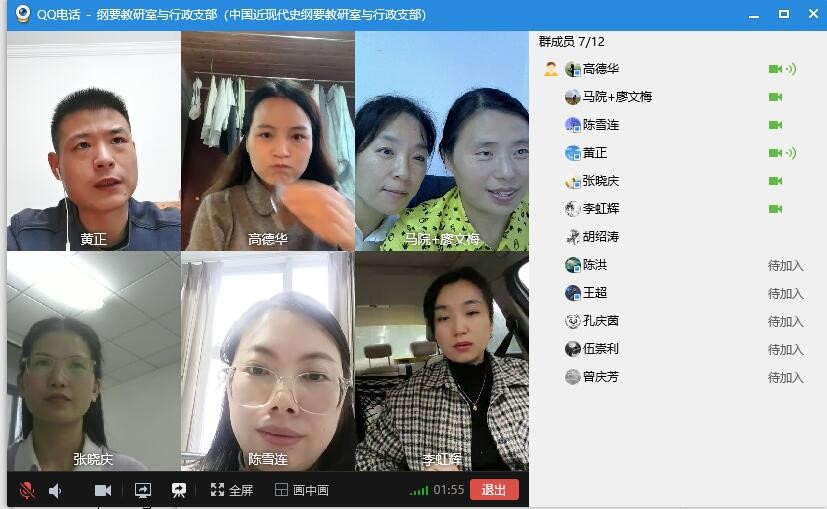
Task: Select member 高德华 in list
Action: click(601, 69)
